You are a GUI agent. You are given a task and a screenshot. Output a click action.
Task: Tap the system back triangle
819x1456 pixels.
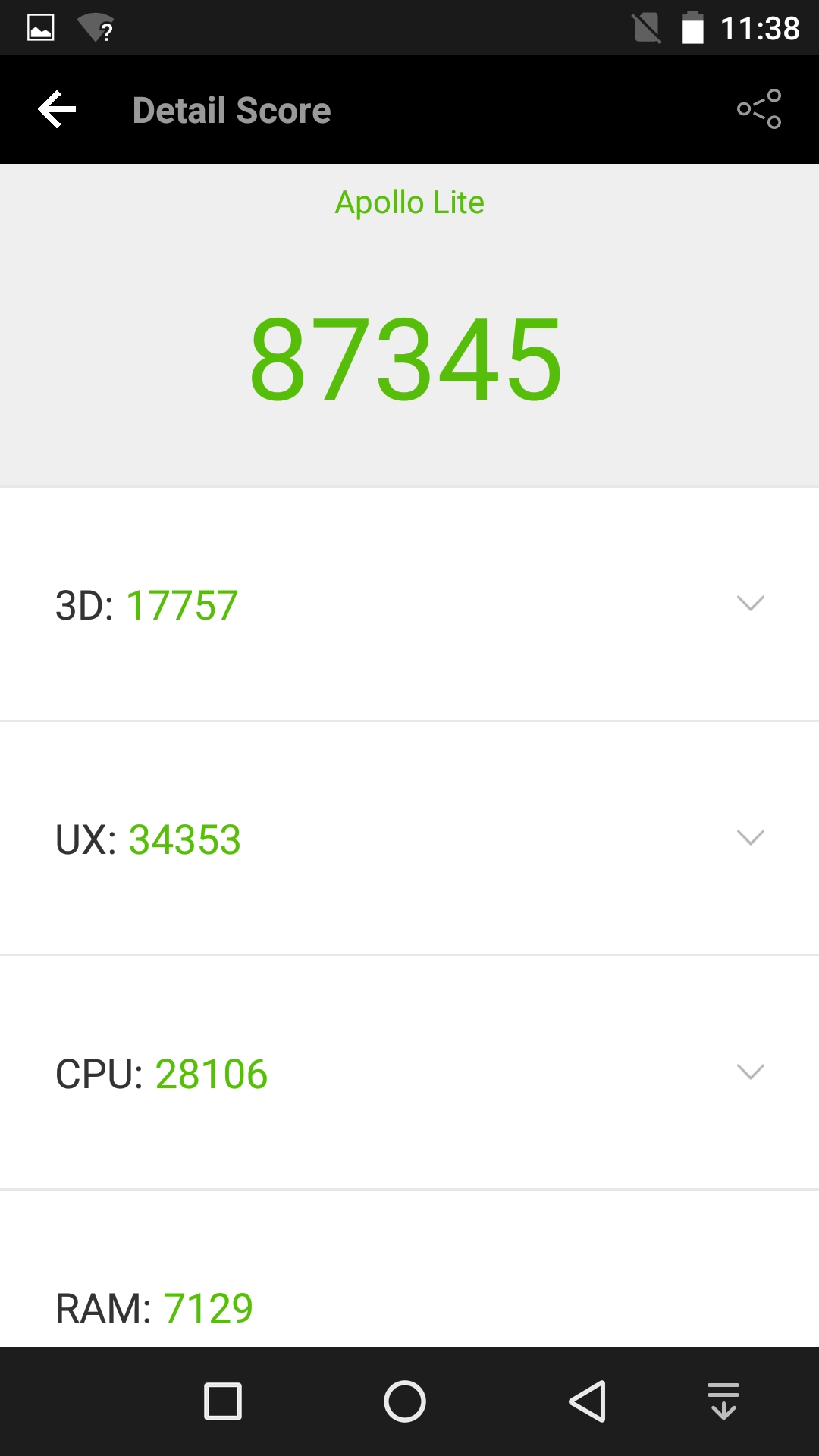pyautogui.click(x=588, y=1401)
